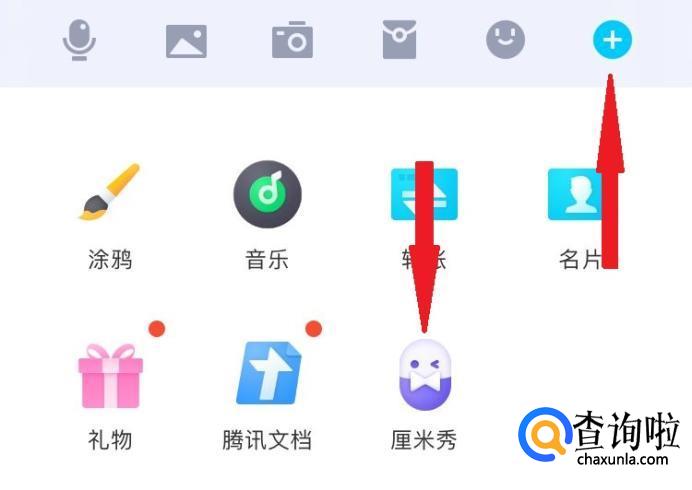Open the photo gallery picker
The image size is (692, 490).
tap(186, 41)
